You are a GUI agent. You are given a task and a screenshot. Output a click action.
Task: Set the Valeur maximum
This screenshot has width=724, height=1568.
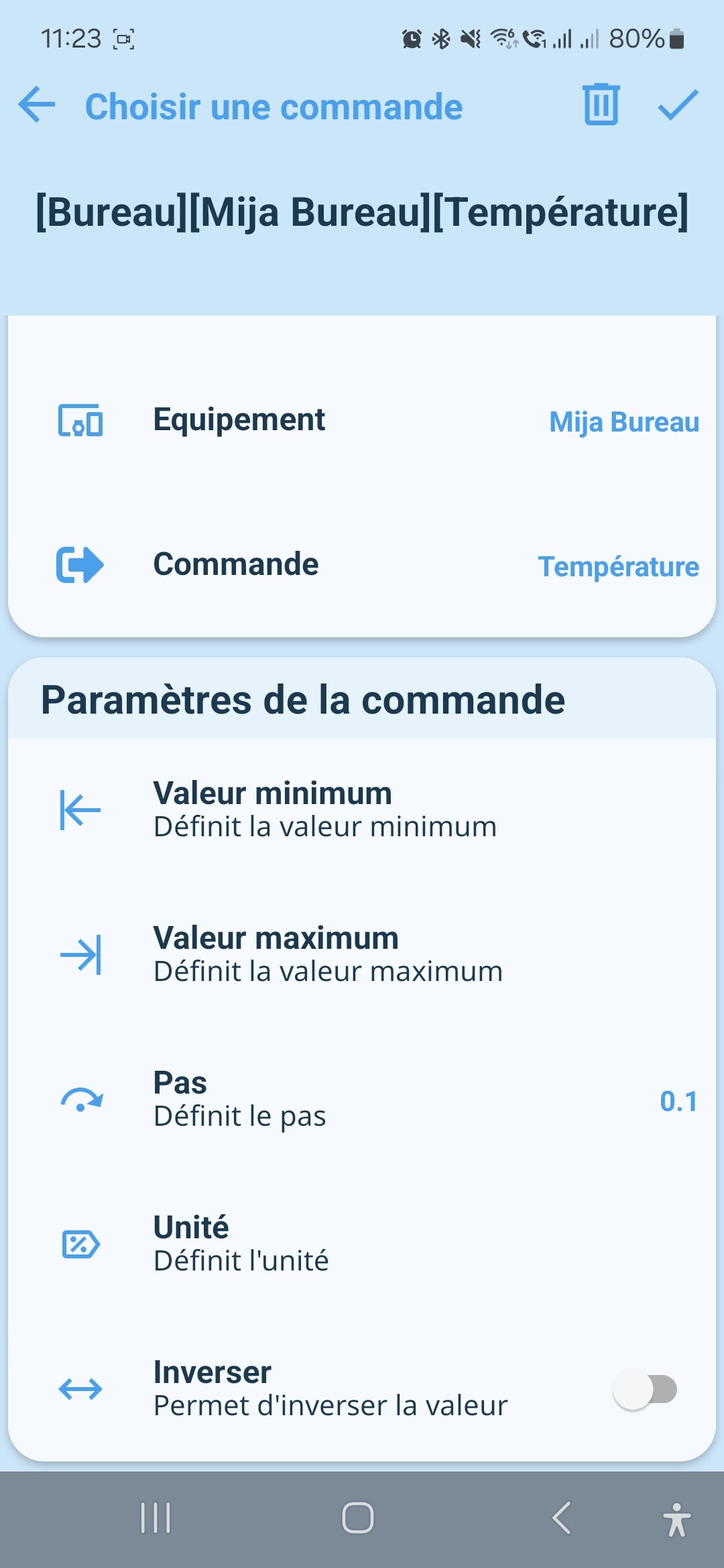[362, 954]
